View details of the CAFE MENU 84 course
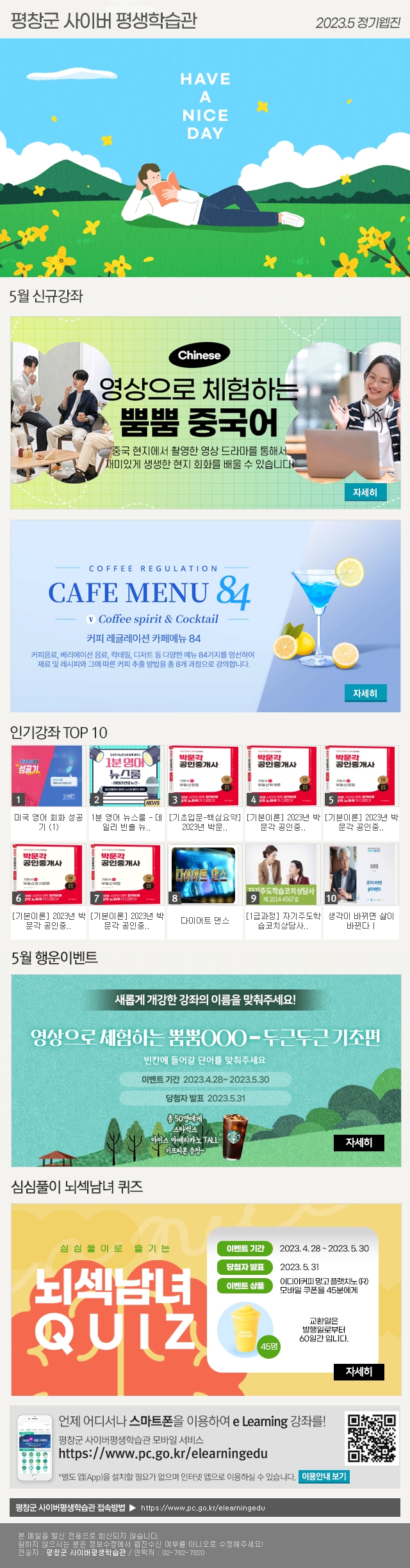Viewport: 410px width, 1568px height. (x=365, y=693)
